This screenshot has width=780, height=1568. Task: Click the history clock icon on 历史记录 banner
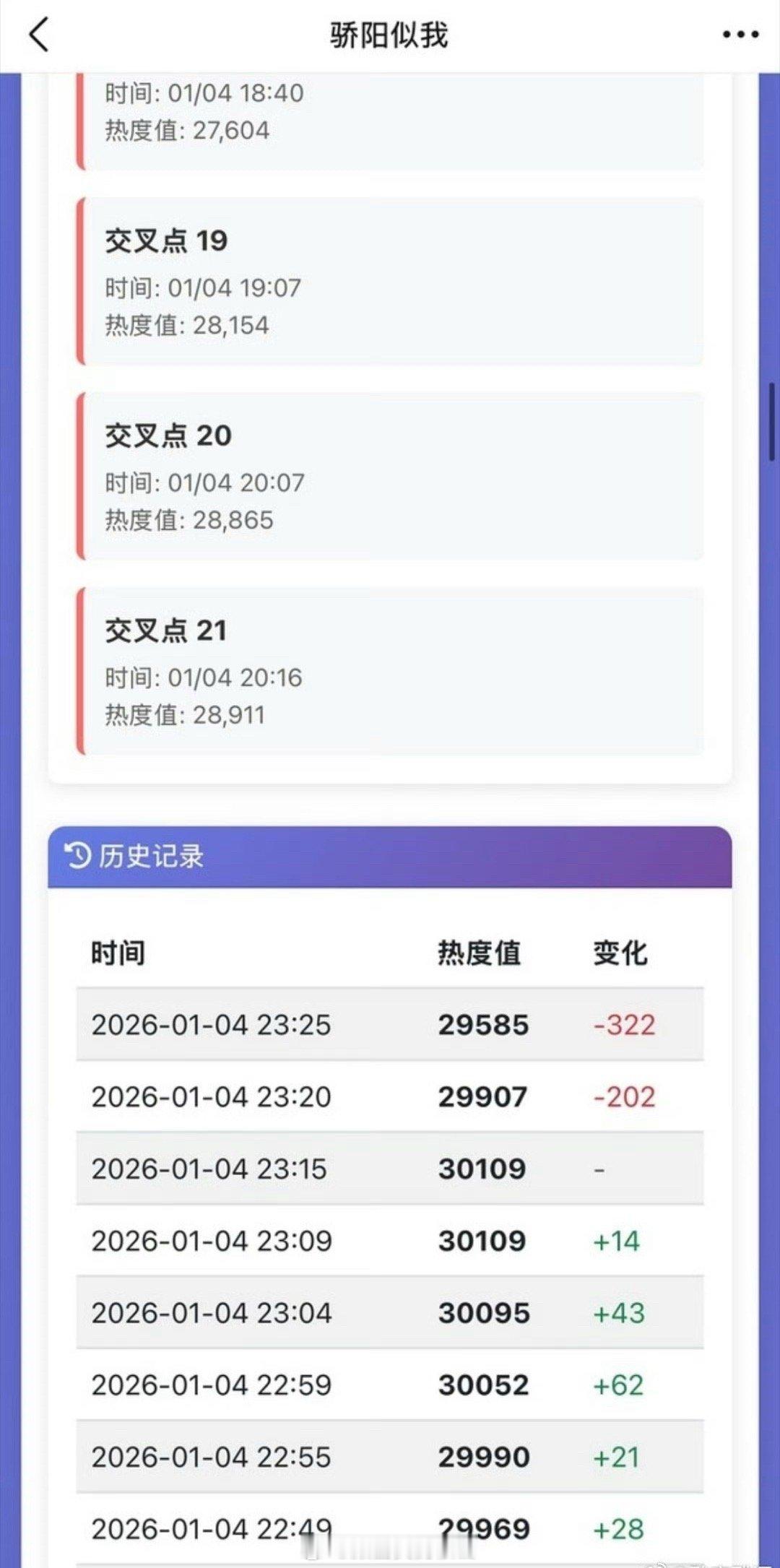(79, 855)
